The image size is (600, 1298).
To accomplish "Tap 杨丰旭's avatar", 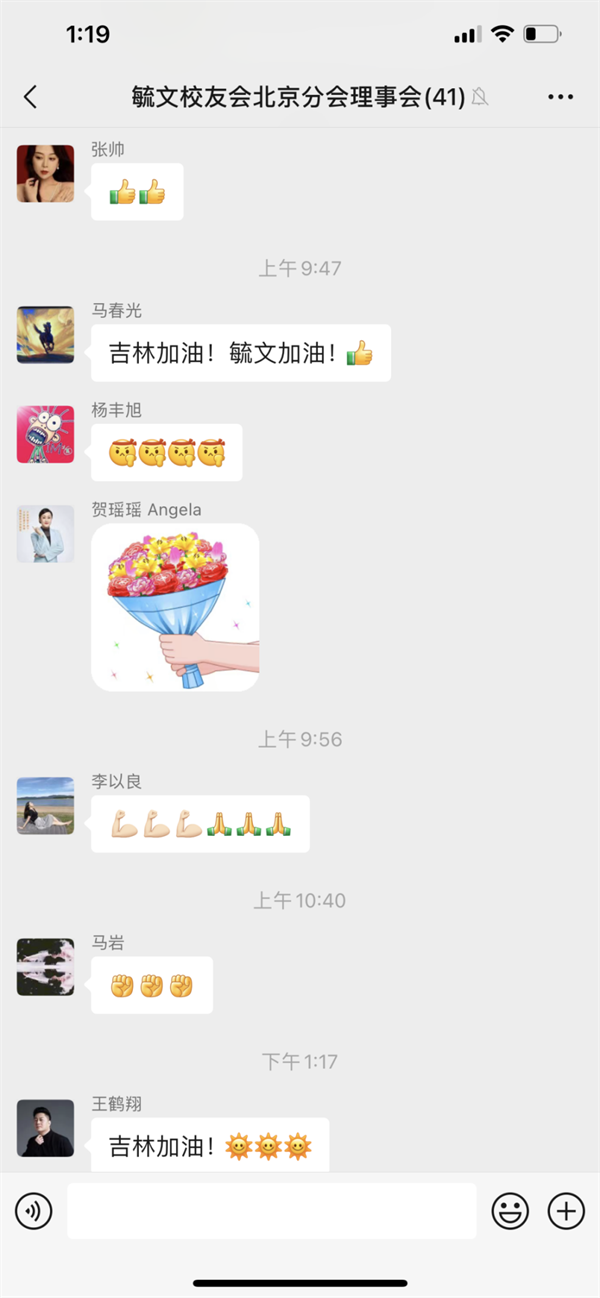I will point(45,434).
